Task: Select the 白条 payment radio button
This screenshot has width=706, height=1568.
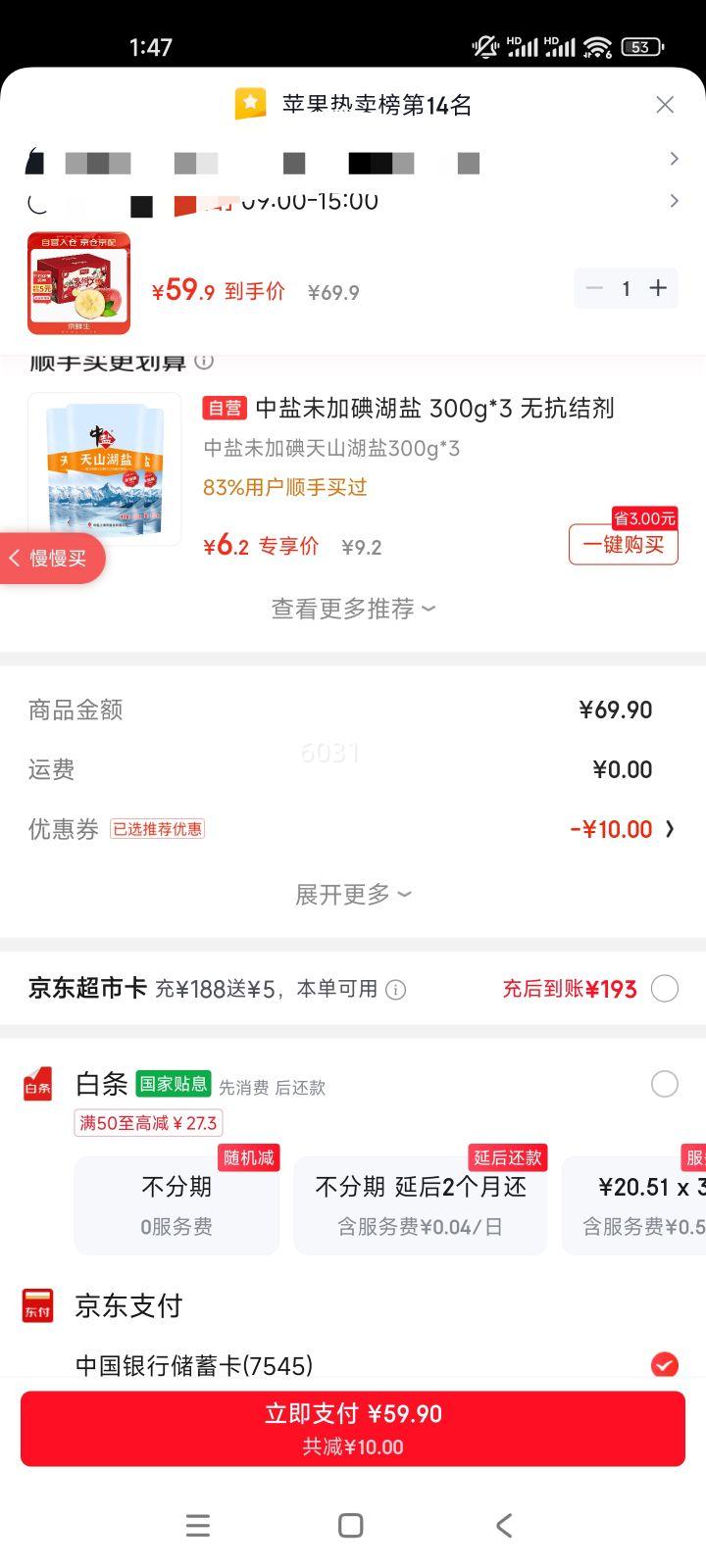Action: (x=665, y=1084)
